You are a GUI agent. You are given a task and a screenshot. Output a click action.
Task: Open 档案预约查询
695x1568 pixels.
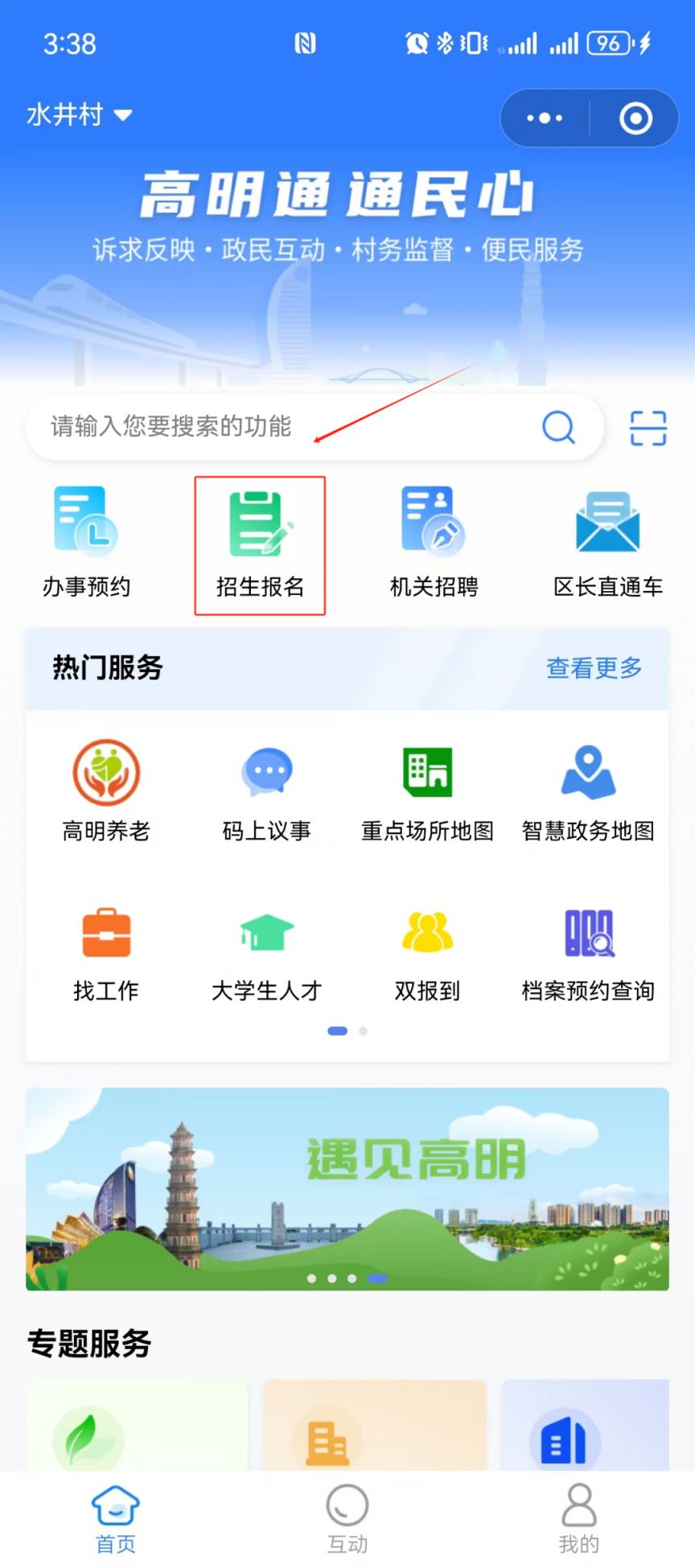click(x=588, y=953)
